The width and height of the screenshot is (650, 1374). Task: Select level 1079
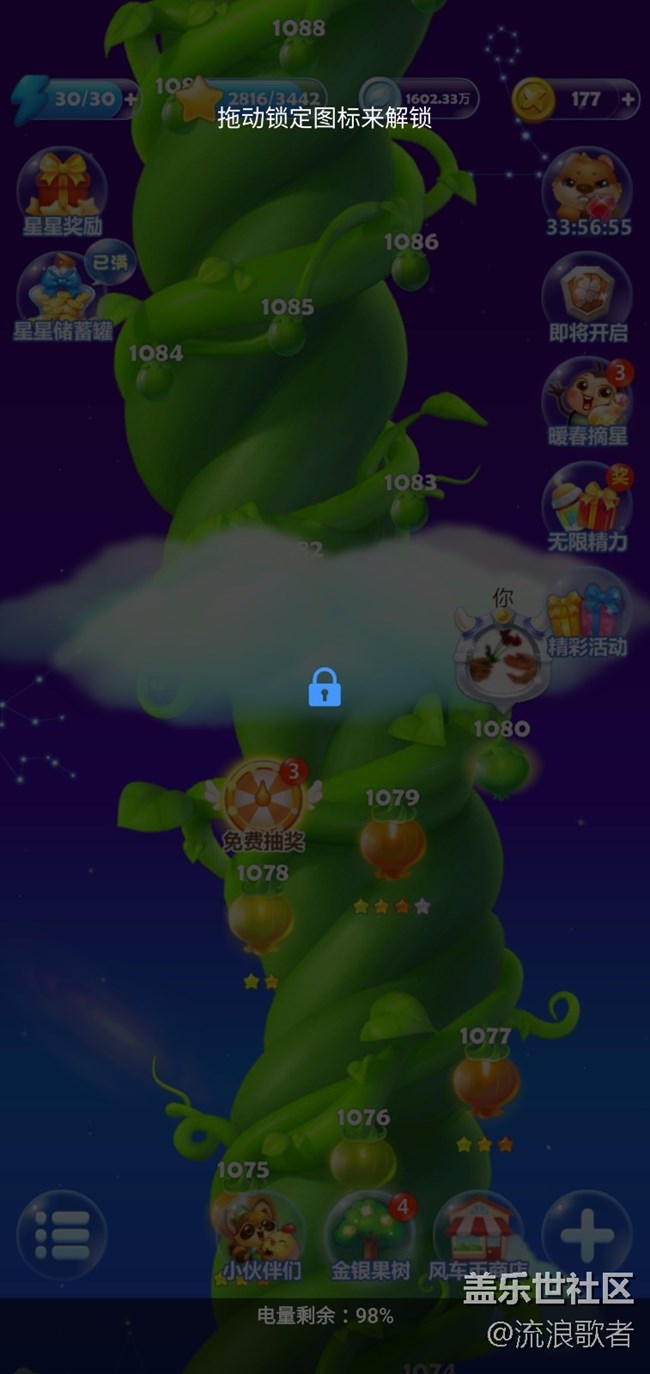[x=392, y=843]
